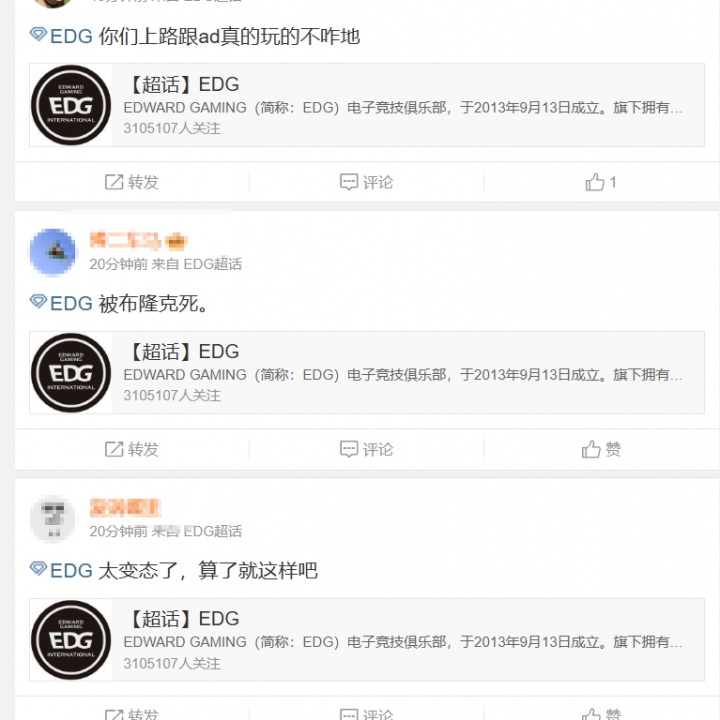This screenshot has width=720, height=720.
Task: View profile picture of '太变态了' poster
Action: pos(53,519)
